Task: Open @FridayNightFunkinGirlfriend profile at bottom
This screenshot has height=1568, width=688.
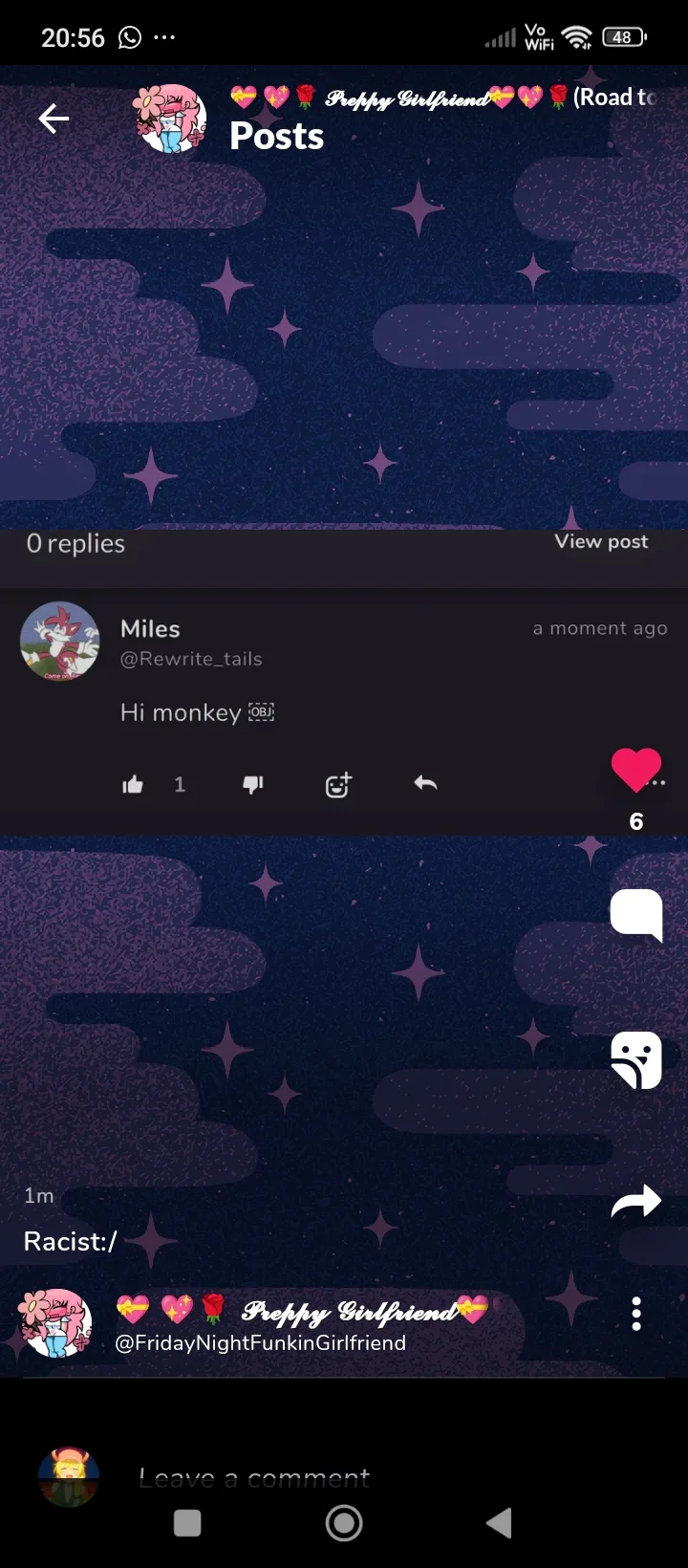Action: (x=260, y=1342)
